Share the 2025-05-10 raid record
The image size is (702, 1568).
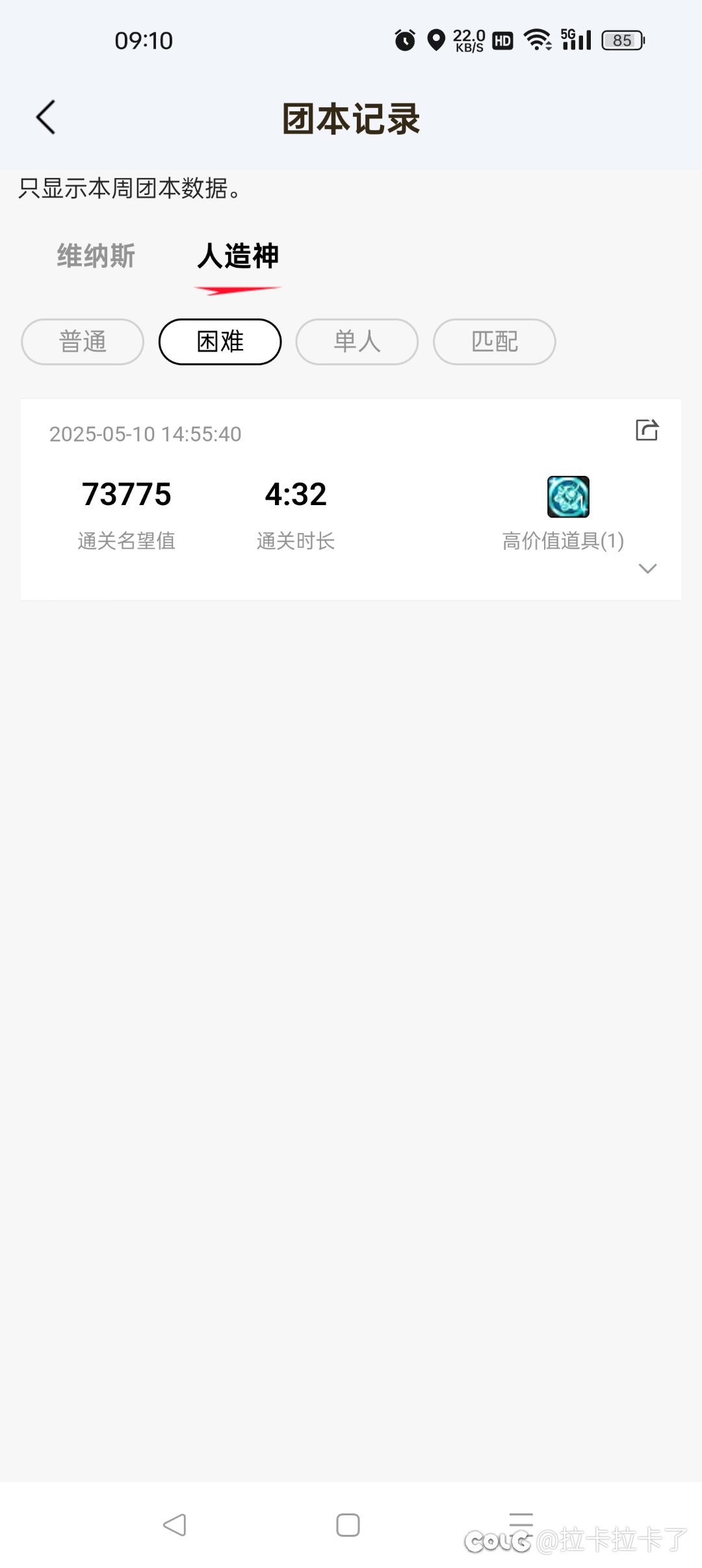pyautogui.click(x=647, y=430)
